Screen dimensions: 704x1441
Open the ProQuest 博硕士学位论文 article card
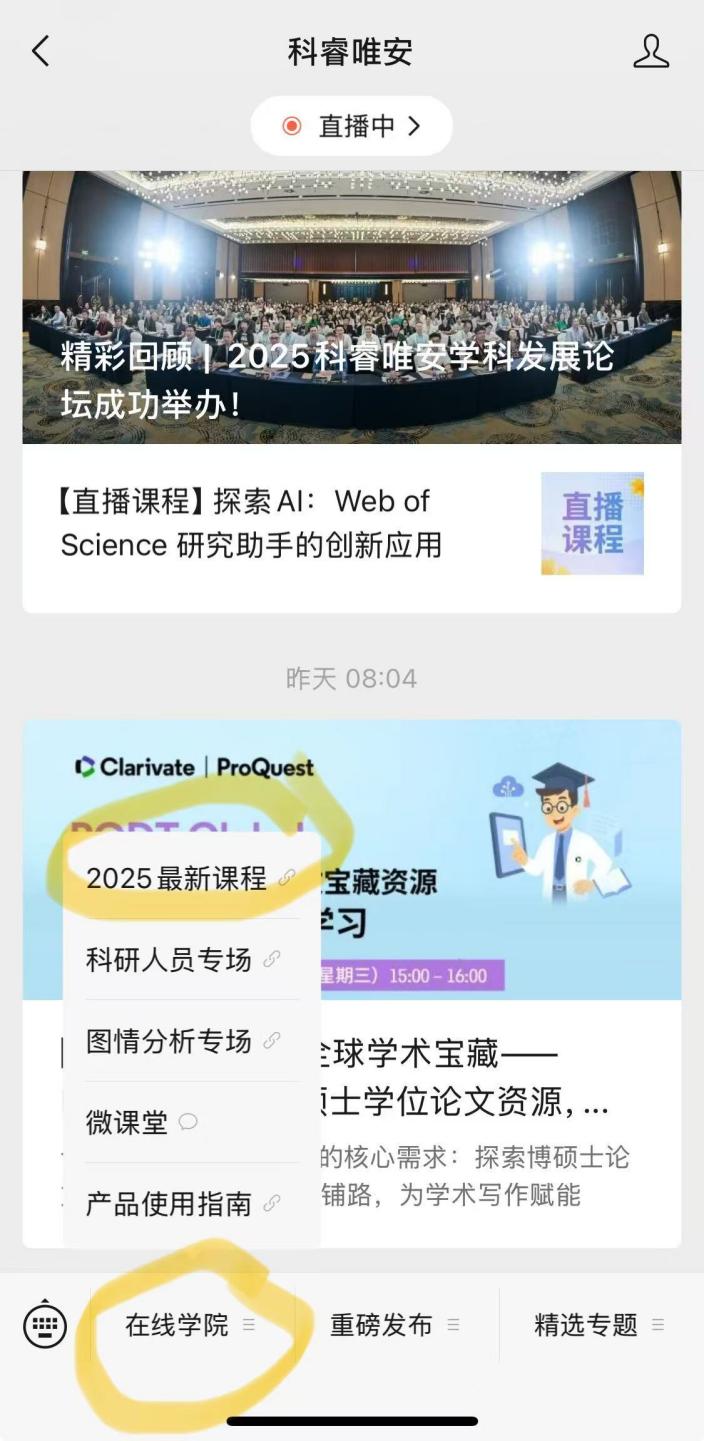500,1100
